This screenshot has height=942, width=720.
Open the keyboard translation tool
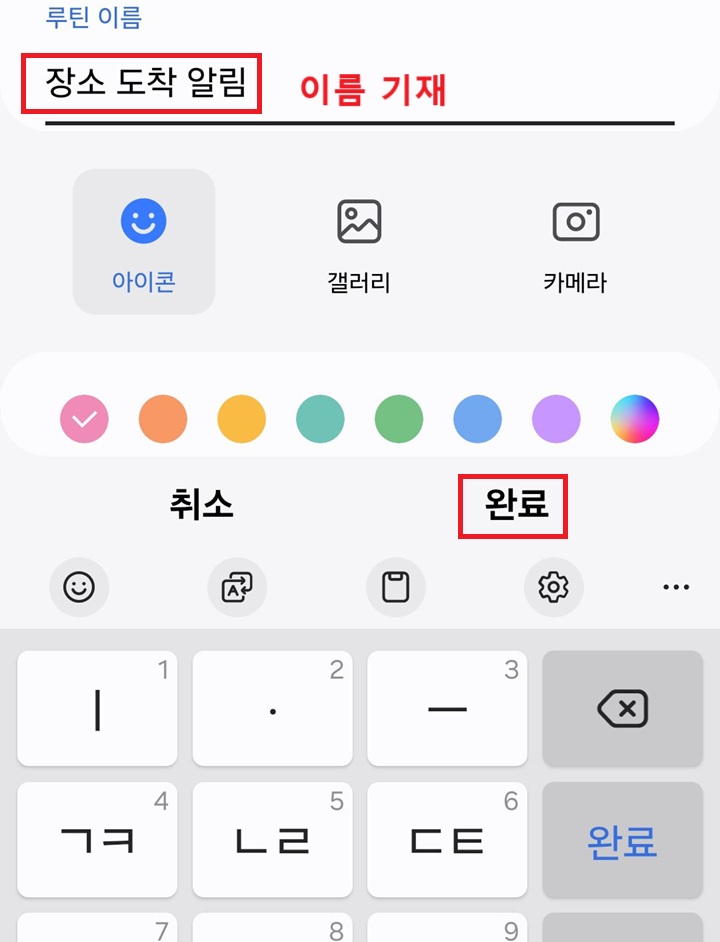click(237, 587)
